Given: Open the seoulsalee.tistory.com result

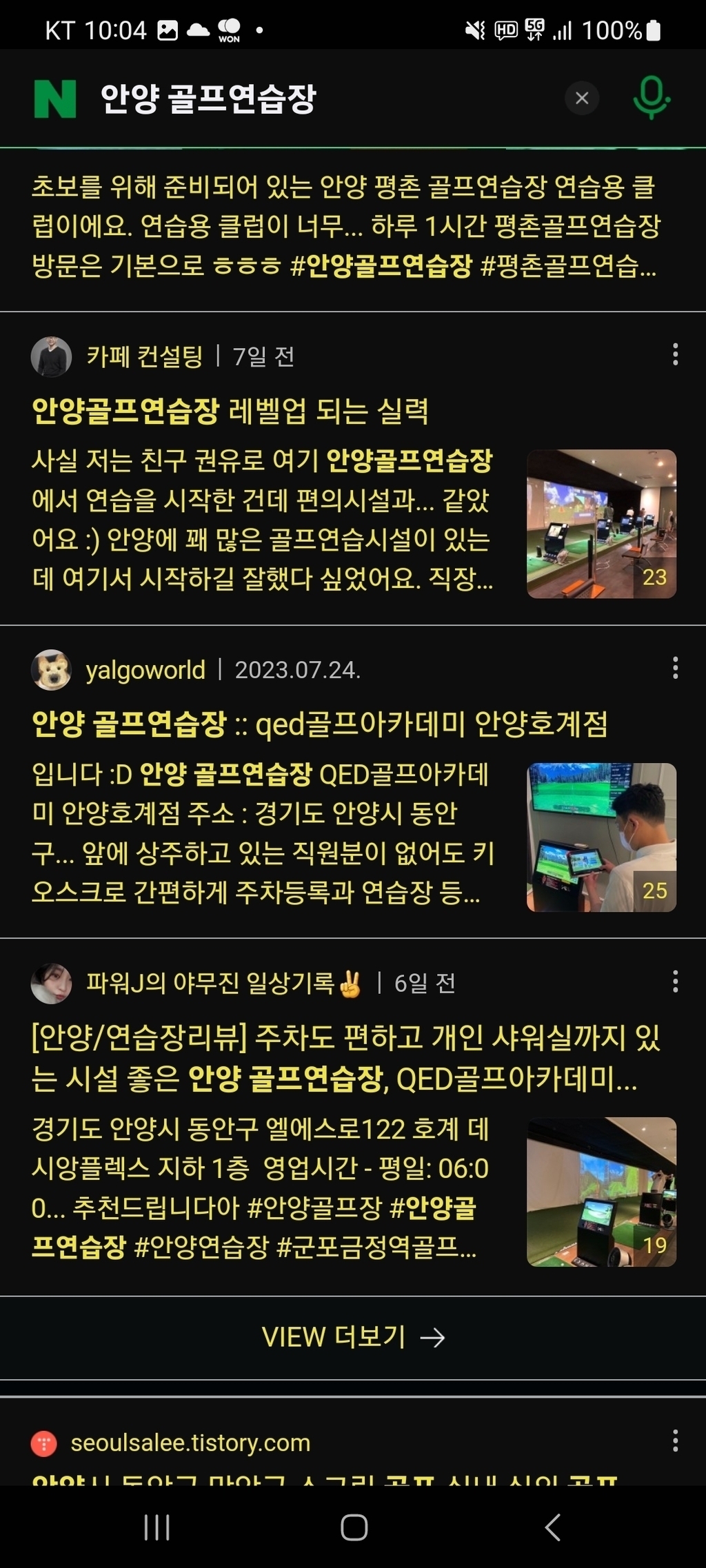Looking at the screenshot, I should click(x=190, y=1443).
